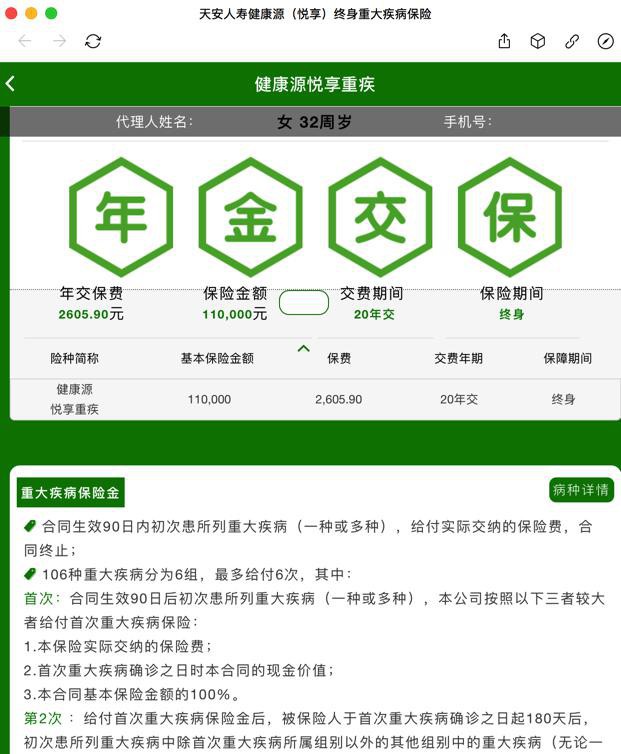Collapse the plan table with the green chevron
Screen dimensions: 621x754
(x=304, y=349)
